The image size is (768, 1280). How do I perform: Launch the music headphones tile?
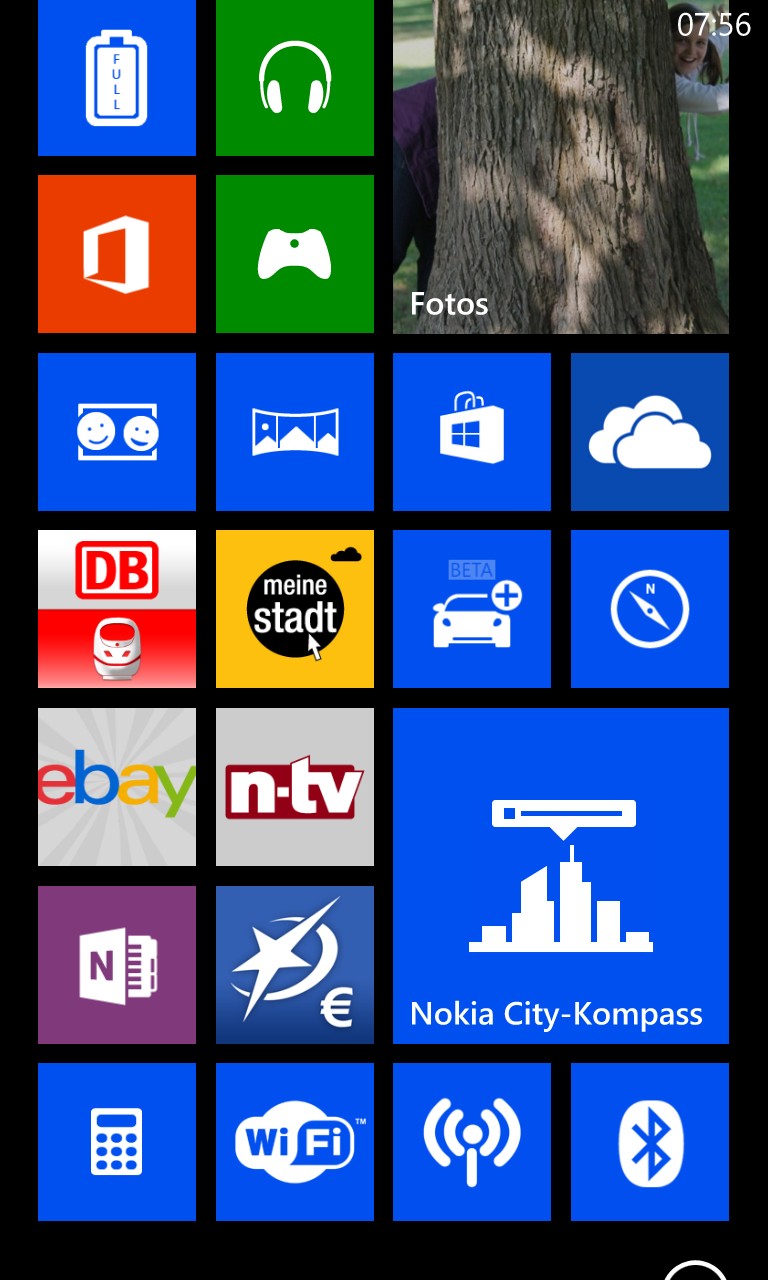295,78
